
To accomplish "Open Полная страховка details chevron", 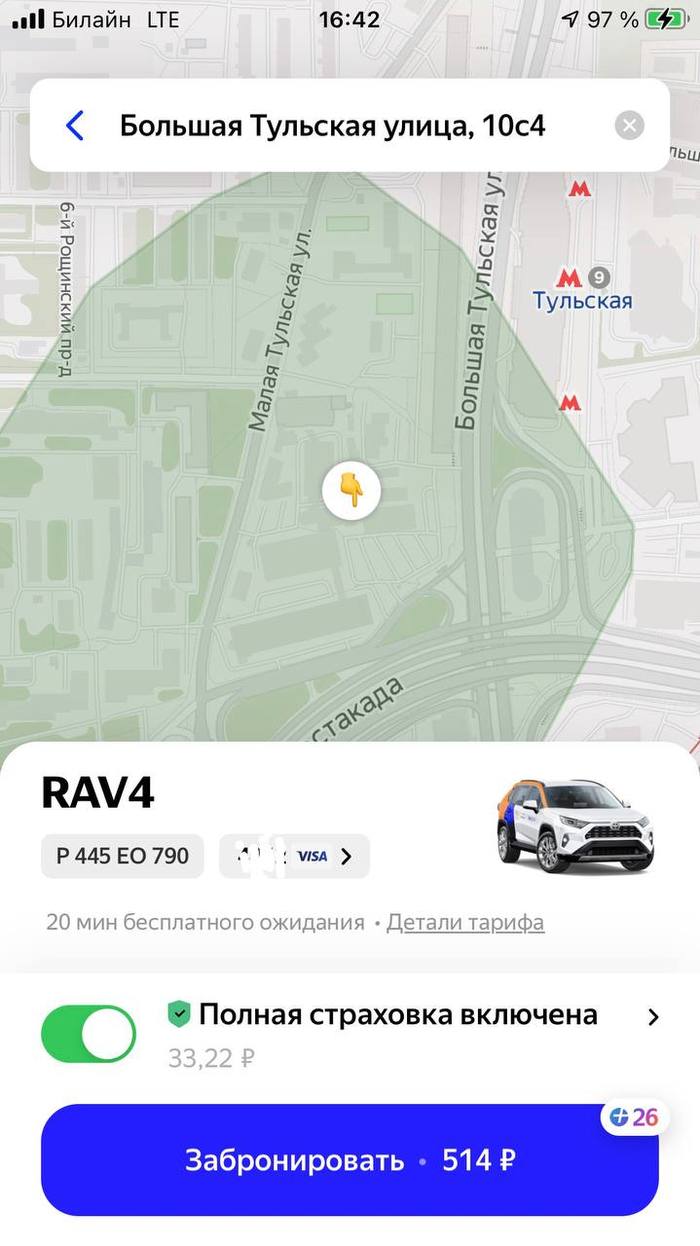I will click(653, 1017).
